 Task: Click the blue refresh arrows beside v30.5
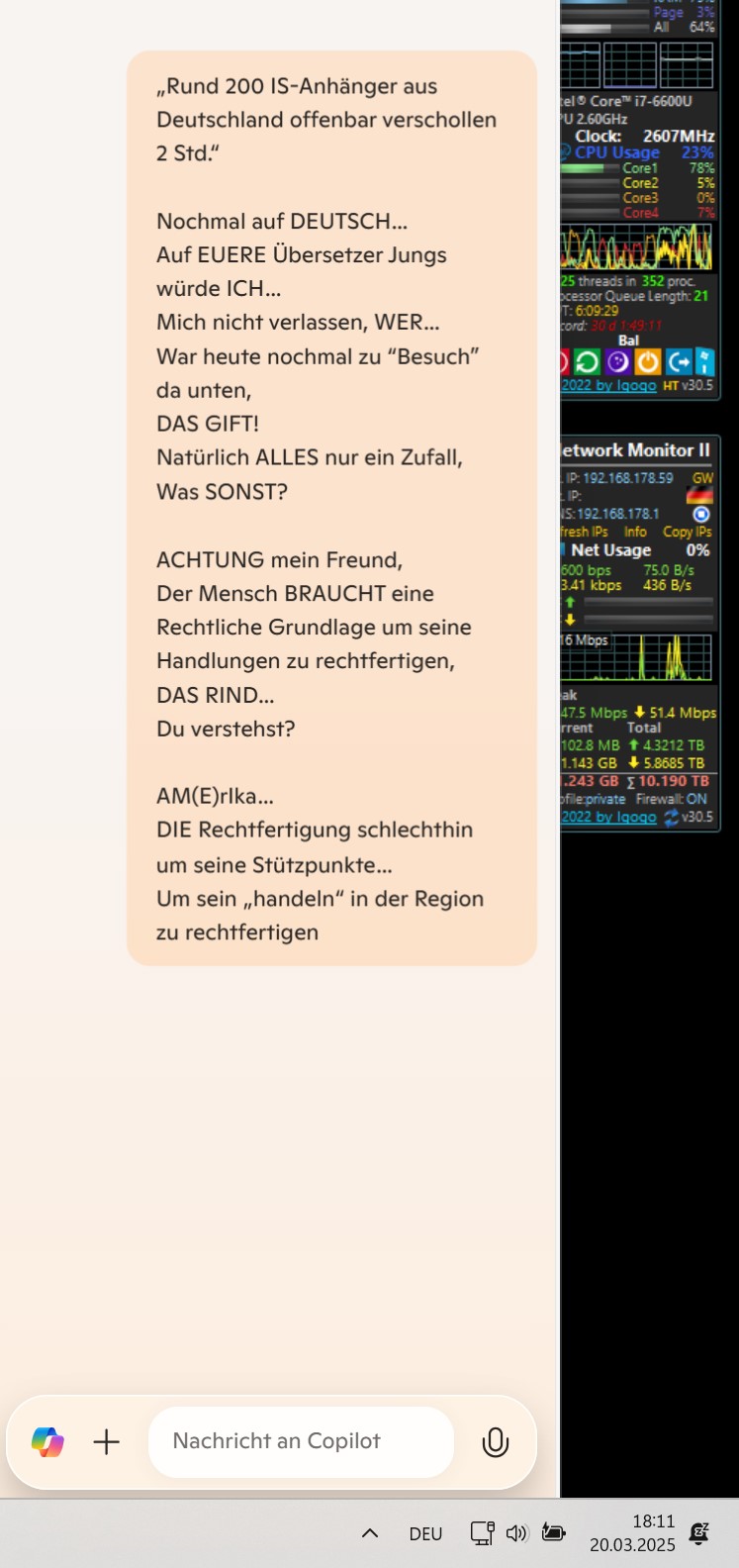tap(672, 817)
